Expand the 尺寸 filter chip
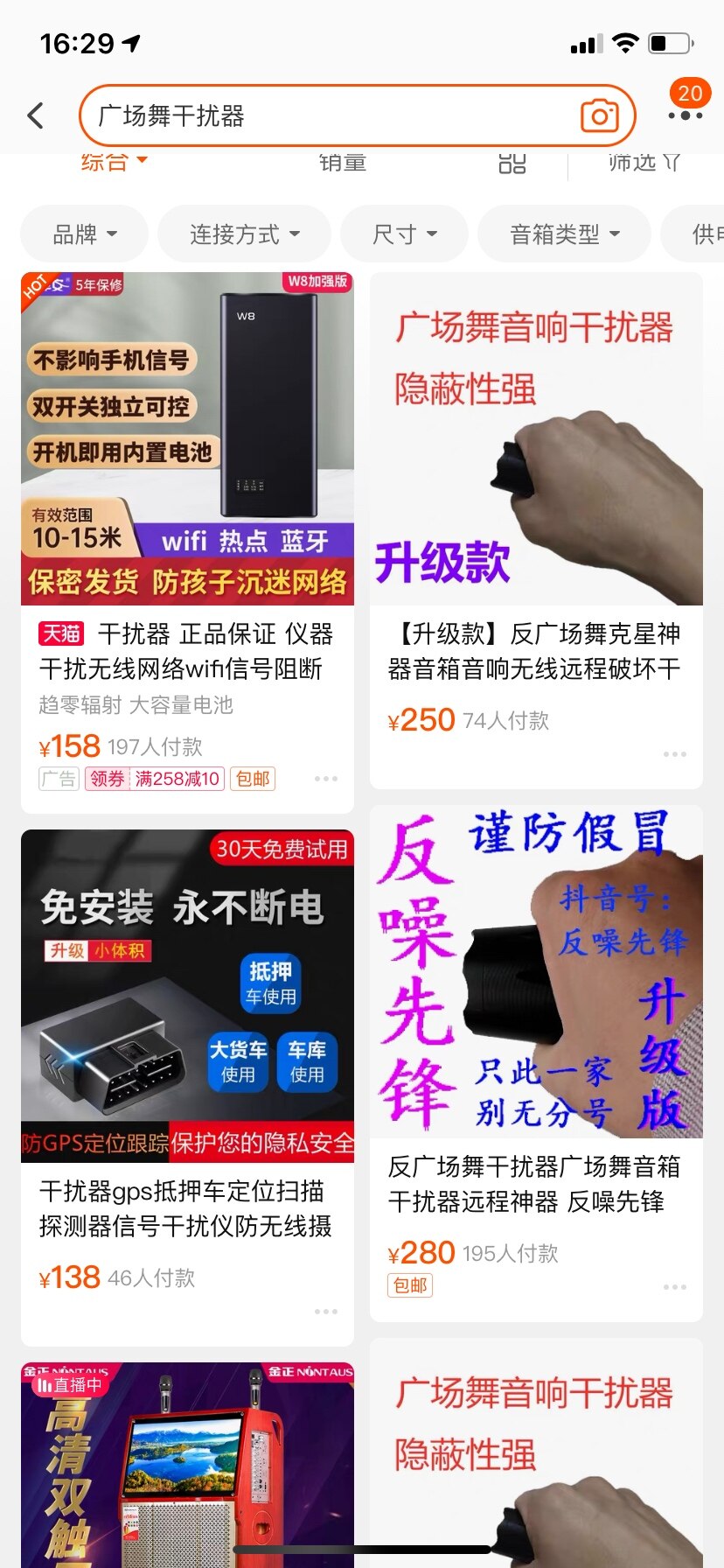724x1568 pixels. (x=404, y=234)
